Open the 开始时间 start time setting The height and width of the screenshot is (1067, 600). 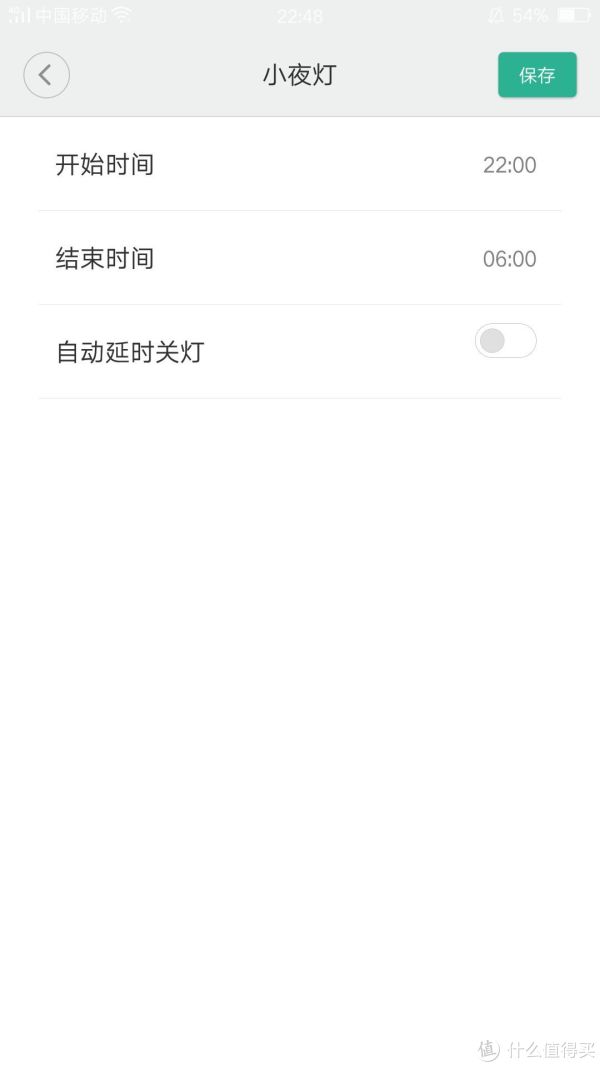(299, 165)
